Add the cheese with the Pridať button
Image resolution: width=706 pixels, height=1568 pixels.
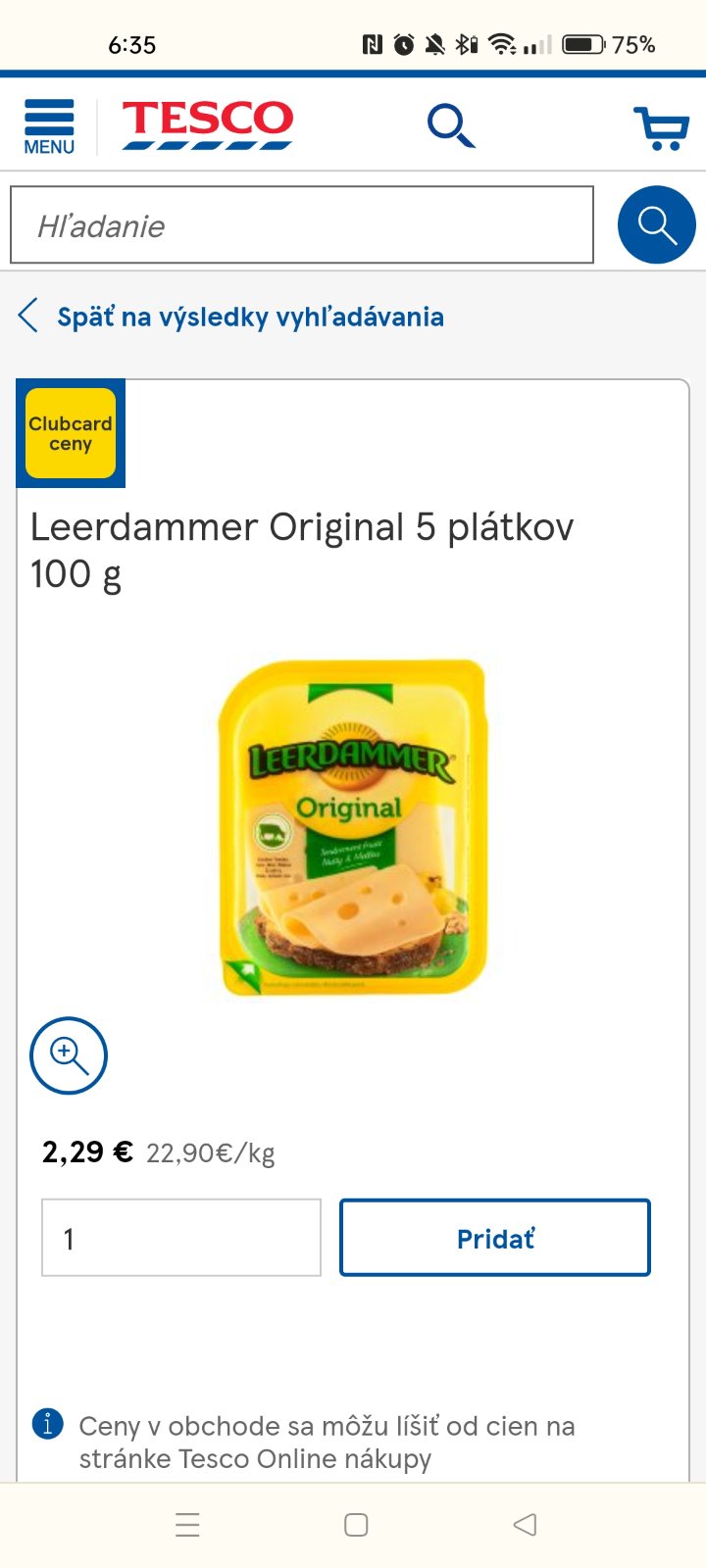tap(494, 1238)
